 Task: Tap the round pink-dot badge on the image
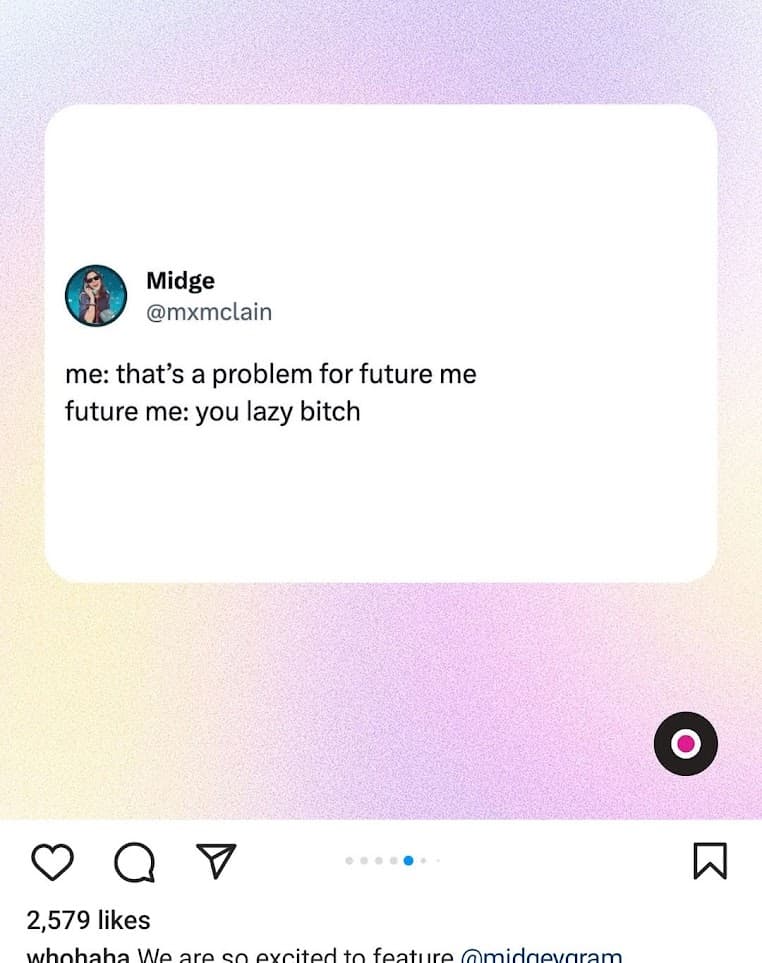pyautogui.click(x=686, y=744)
